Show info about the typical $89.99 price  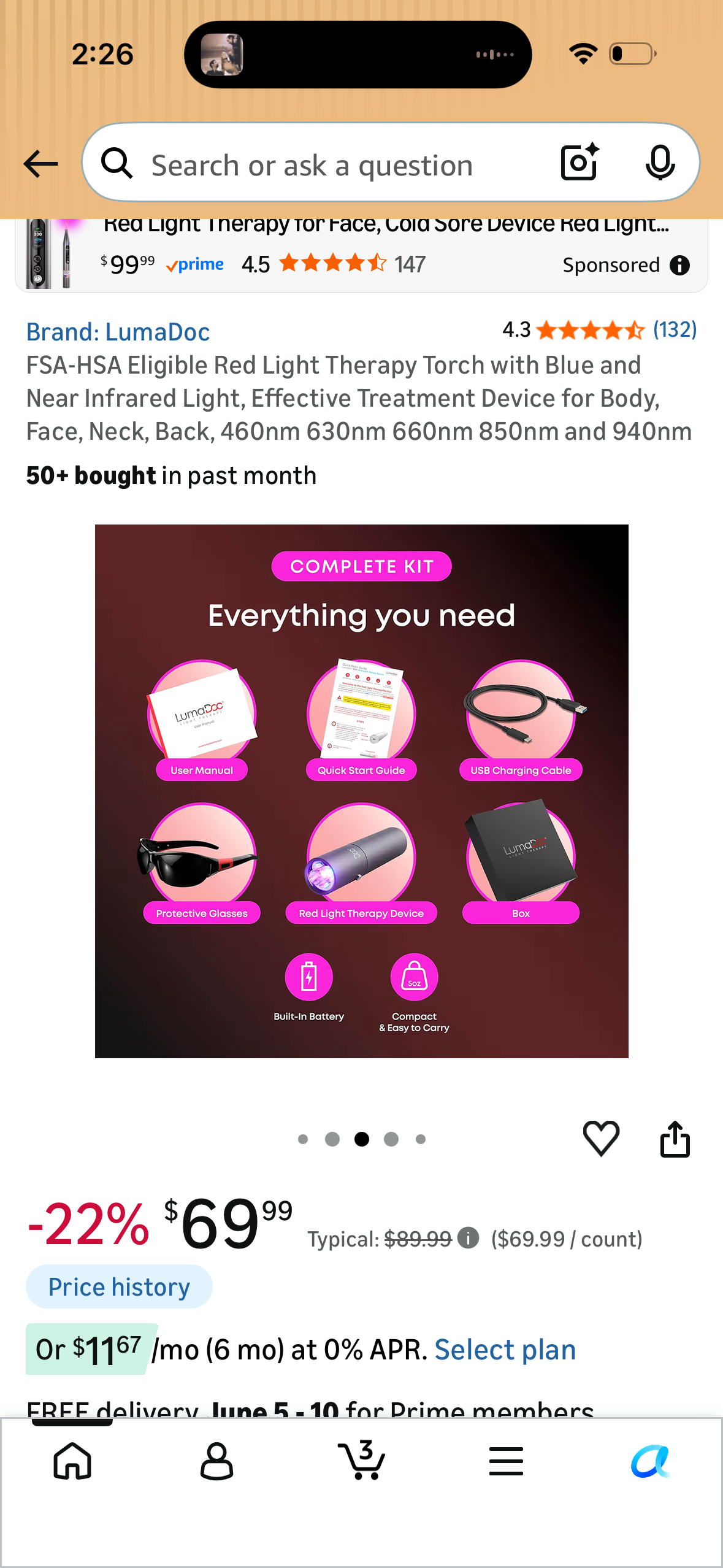469,1238
